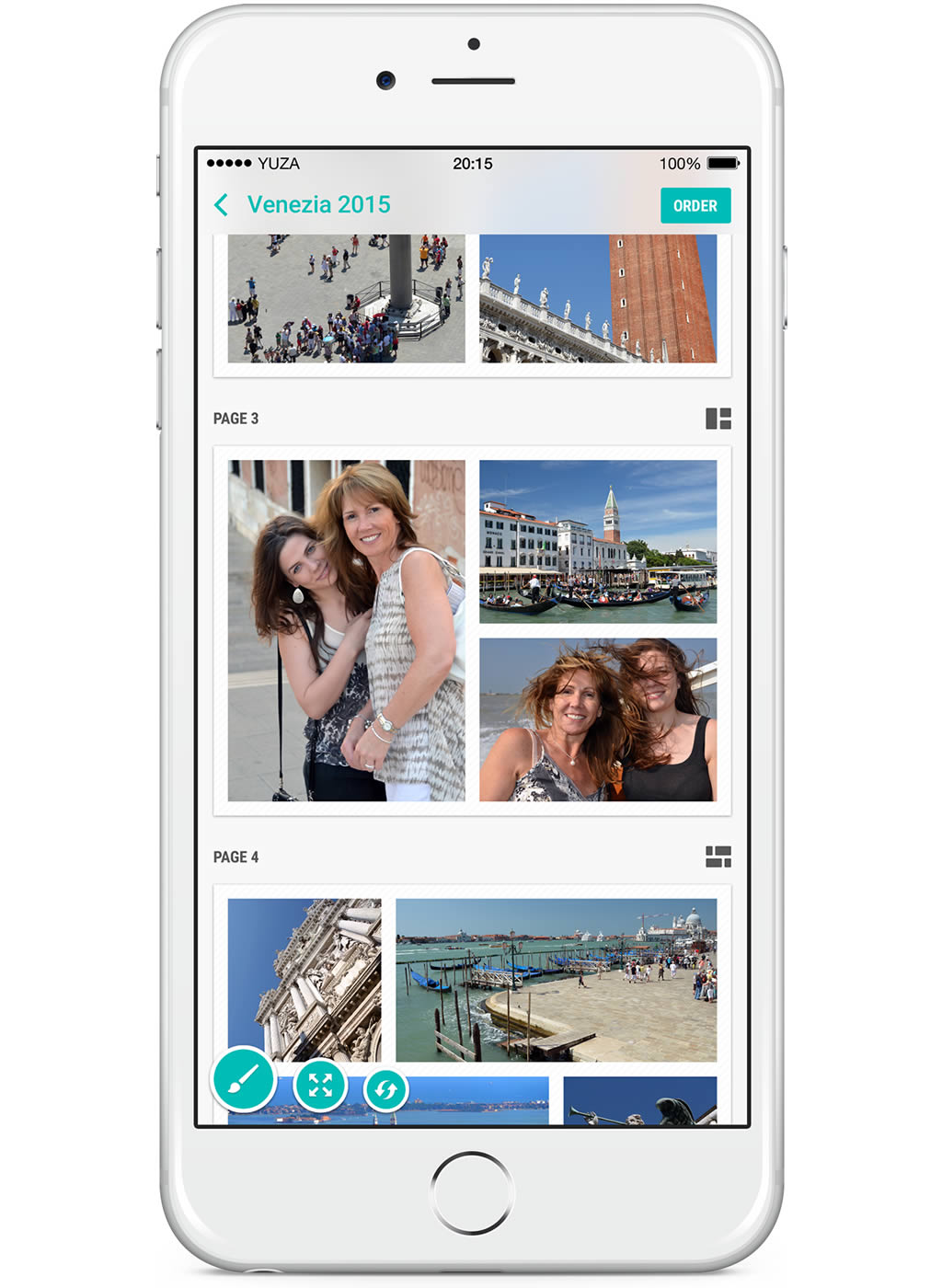Tap the swap/rotate round button

(385, 1090)
